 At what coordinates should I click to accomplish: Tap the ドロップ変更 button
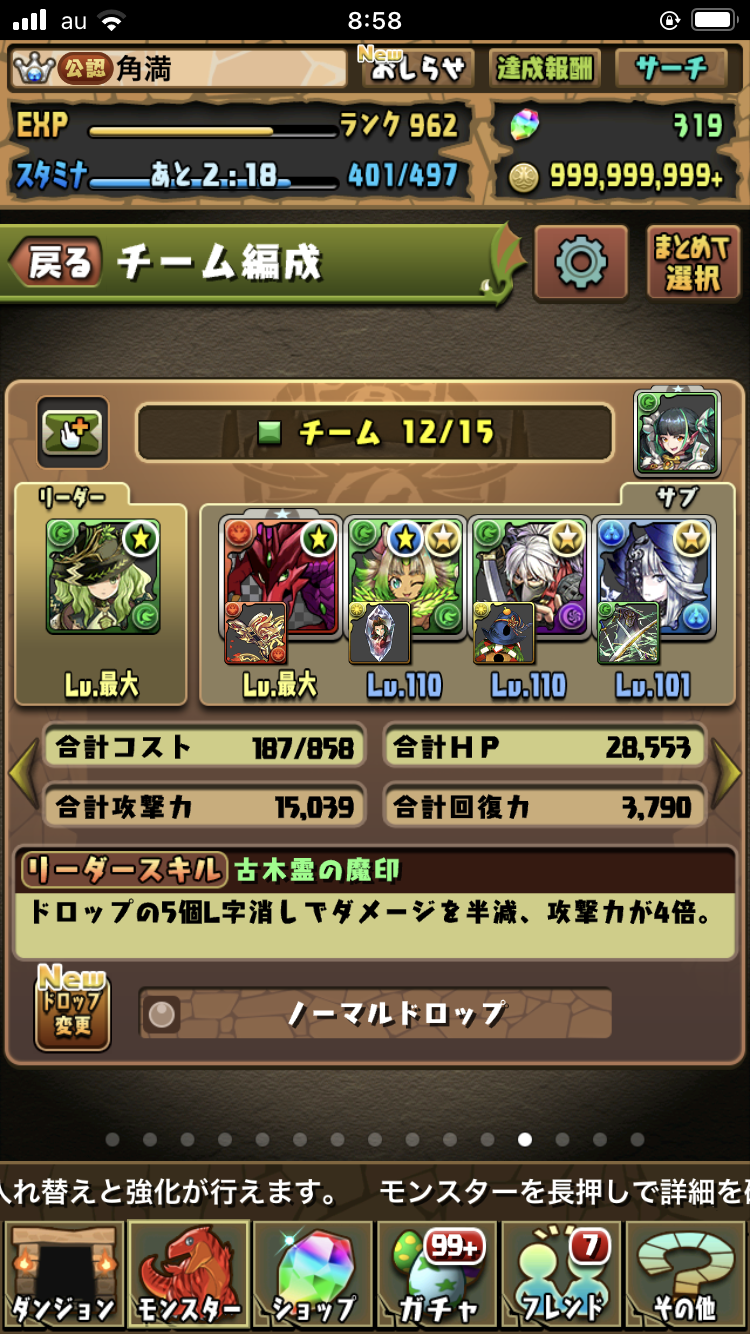72,1008
